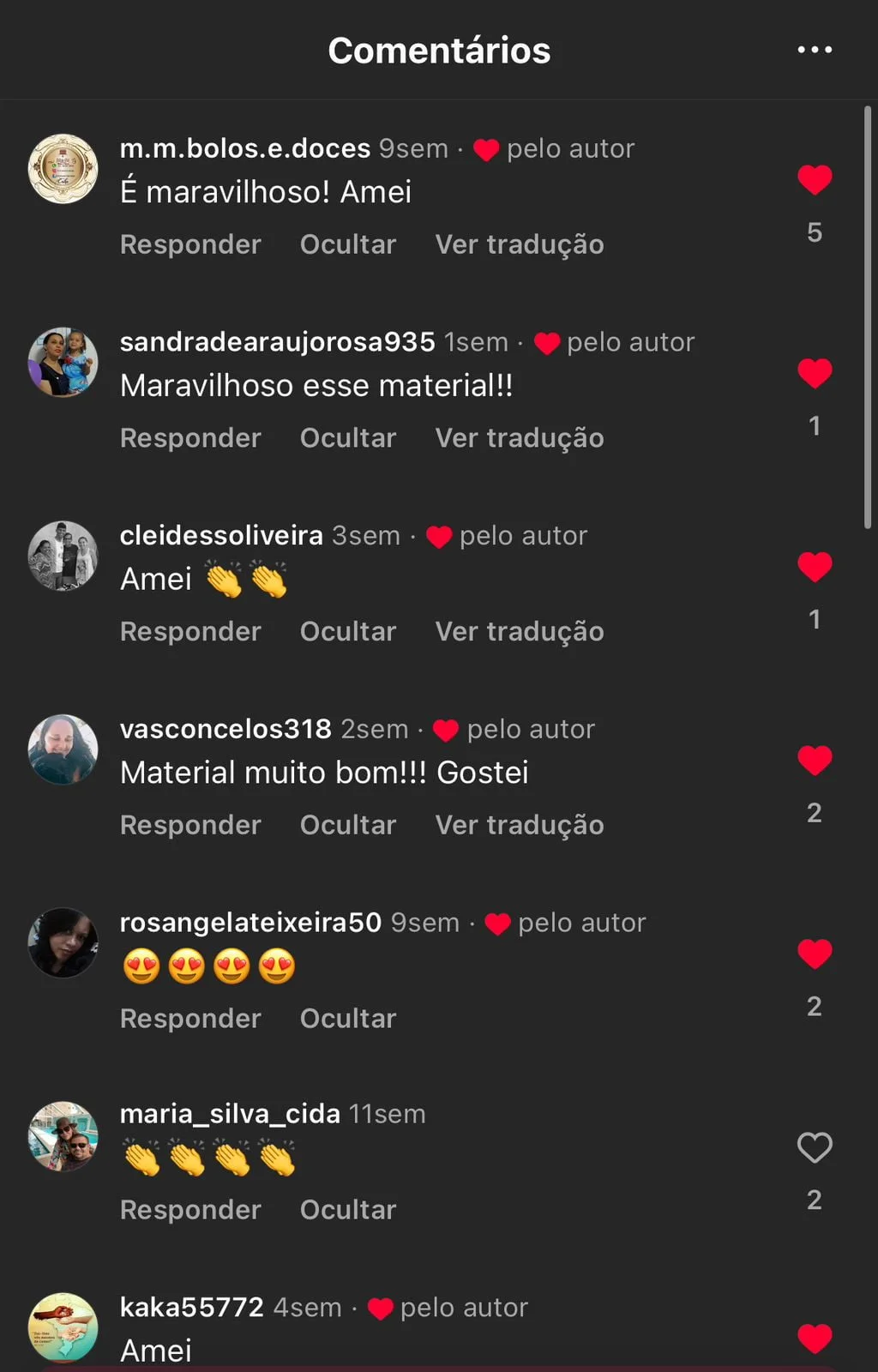
Task: Unlike sandradearaujorosa935's comment heart
Action: (814, 373)
